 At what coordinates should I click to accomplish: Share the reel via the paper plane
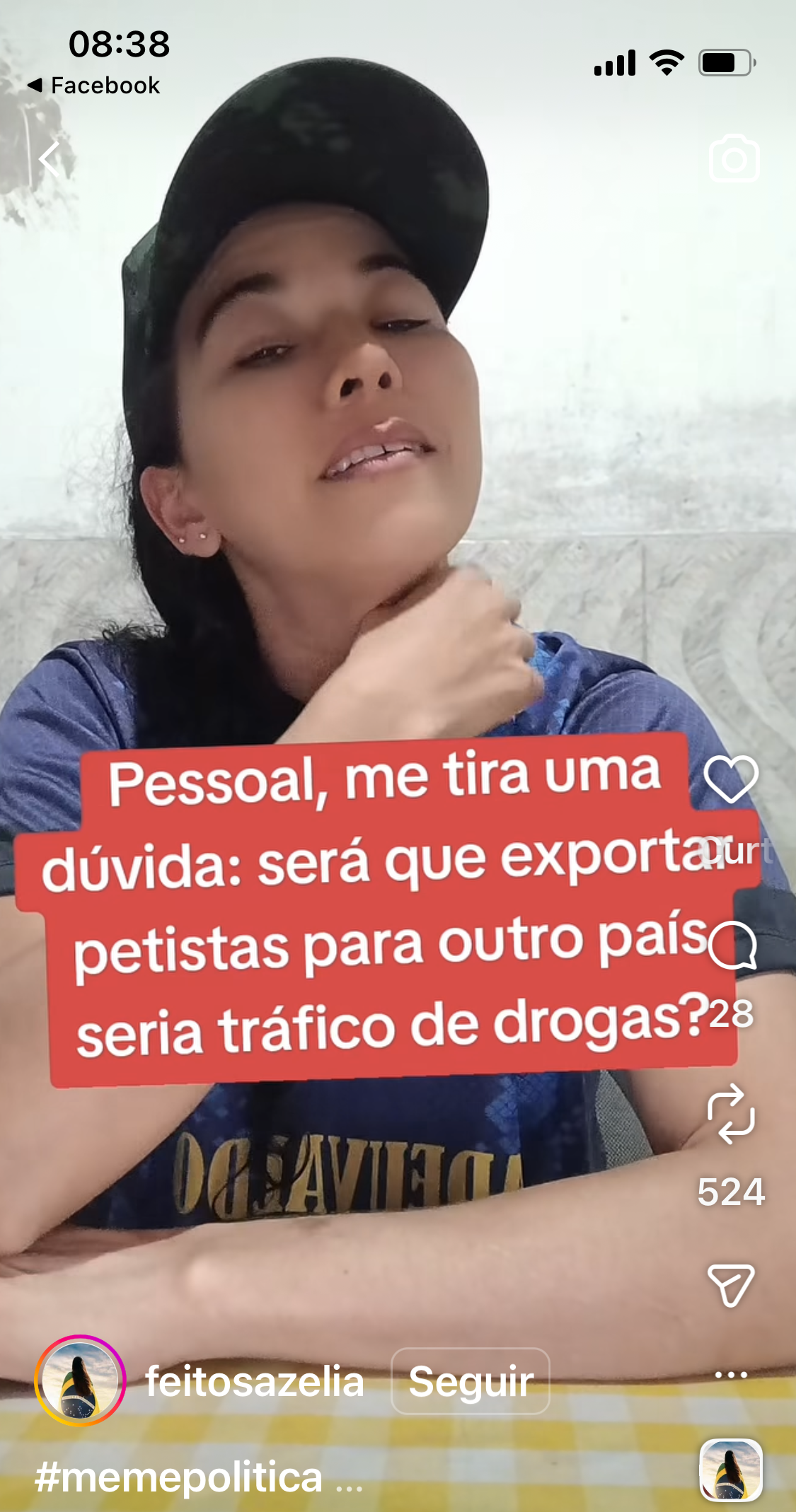point(731,1285)
